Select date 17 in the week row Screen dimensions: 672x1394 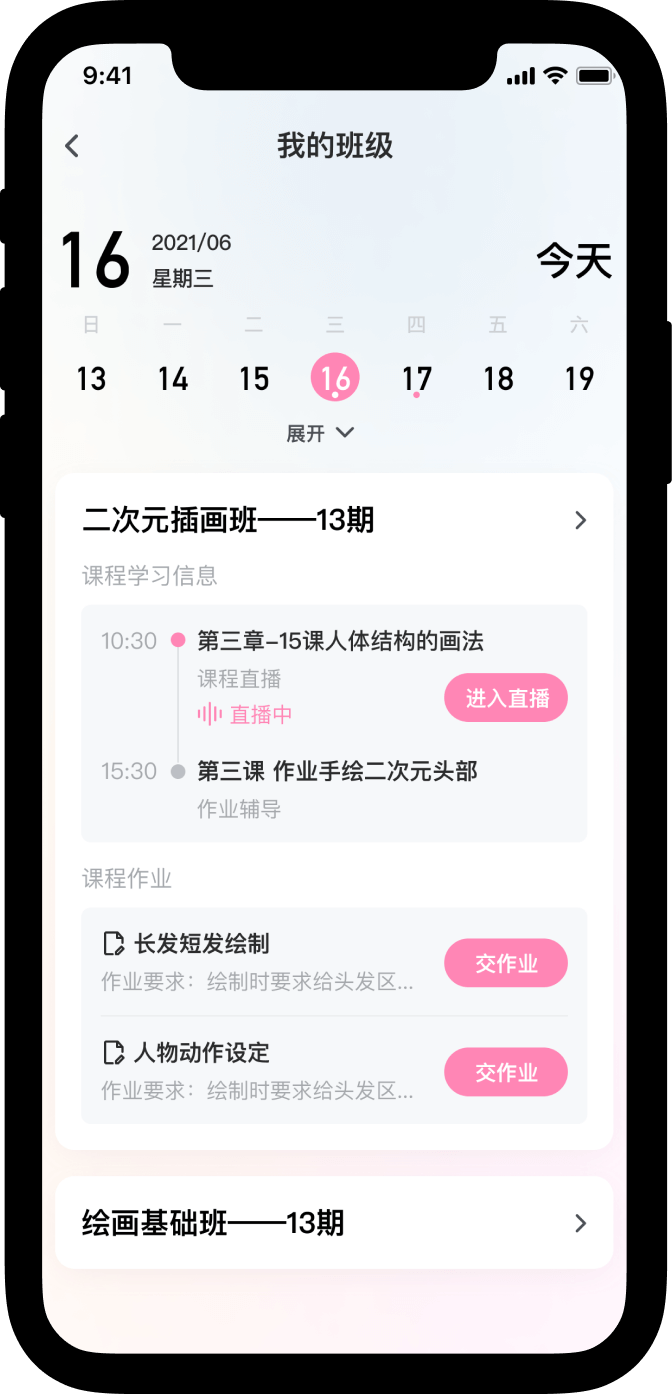416,379
